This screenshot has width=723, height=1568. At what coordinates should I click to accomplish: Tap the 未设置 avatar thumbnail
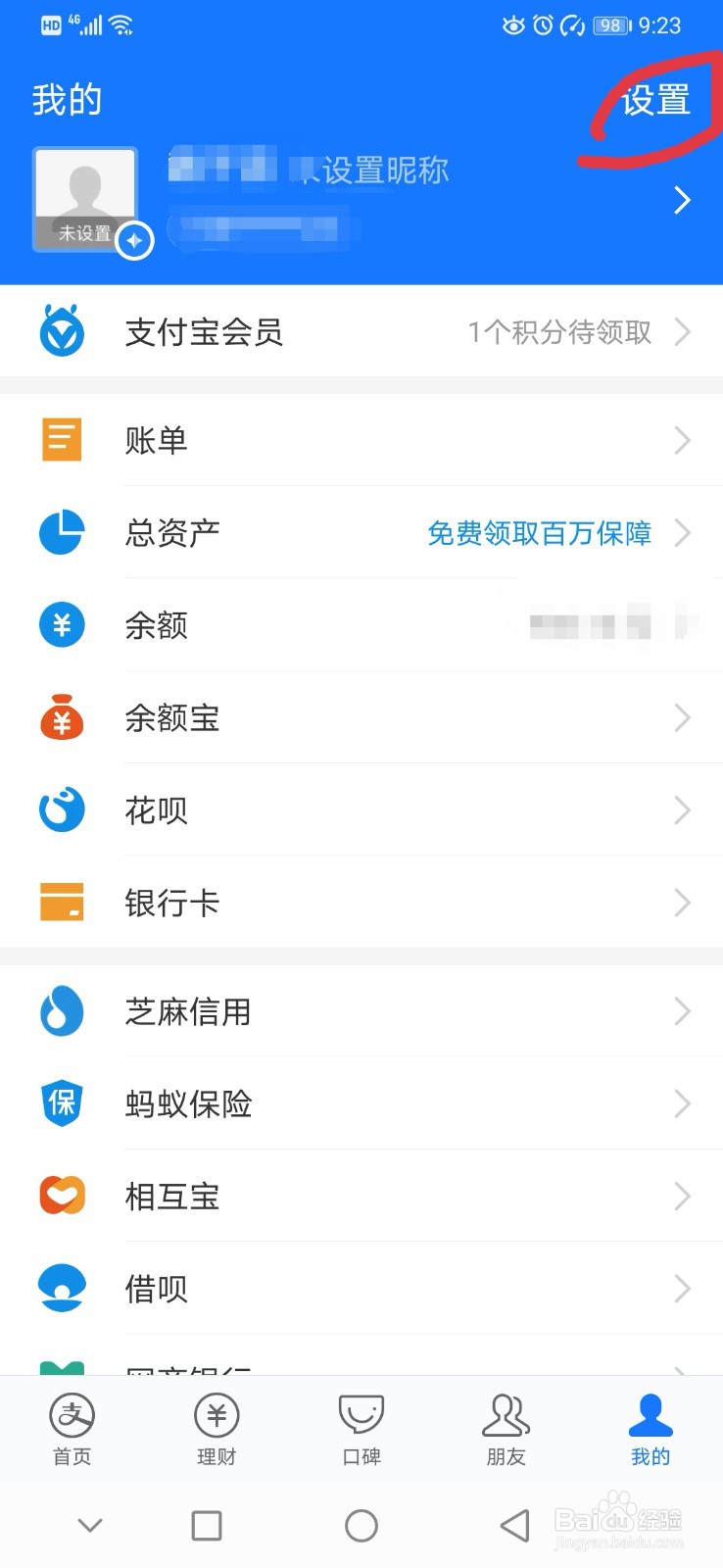click(85, 196)
